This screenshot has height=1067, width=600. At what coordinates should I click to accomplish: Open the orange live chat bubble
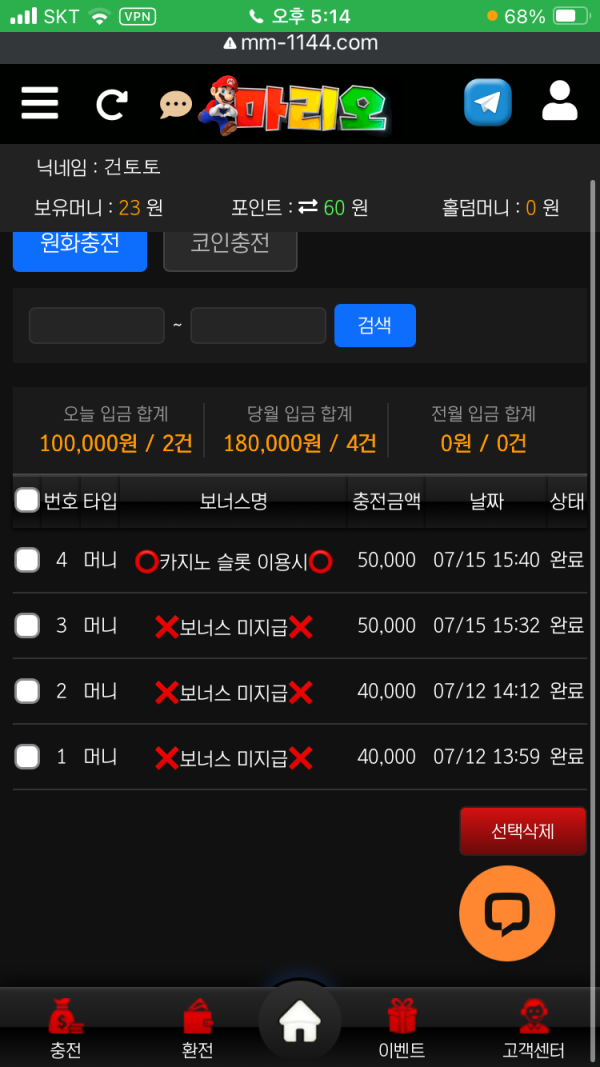coord(507,913)
